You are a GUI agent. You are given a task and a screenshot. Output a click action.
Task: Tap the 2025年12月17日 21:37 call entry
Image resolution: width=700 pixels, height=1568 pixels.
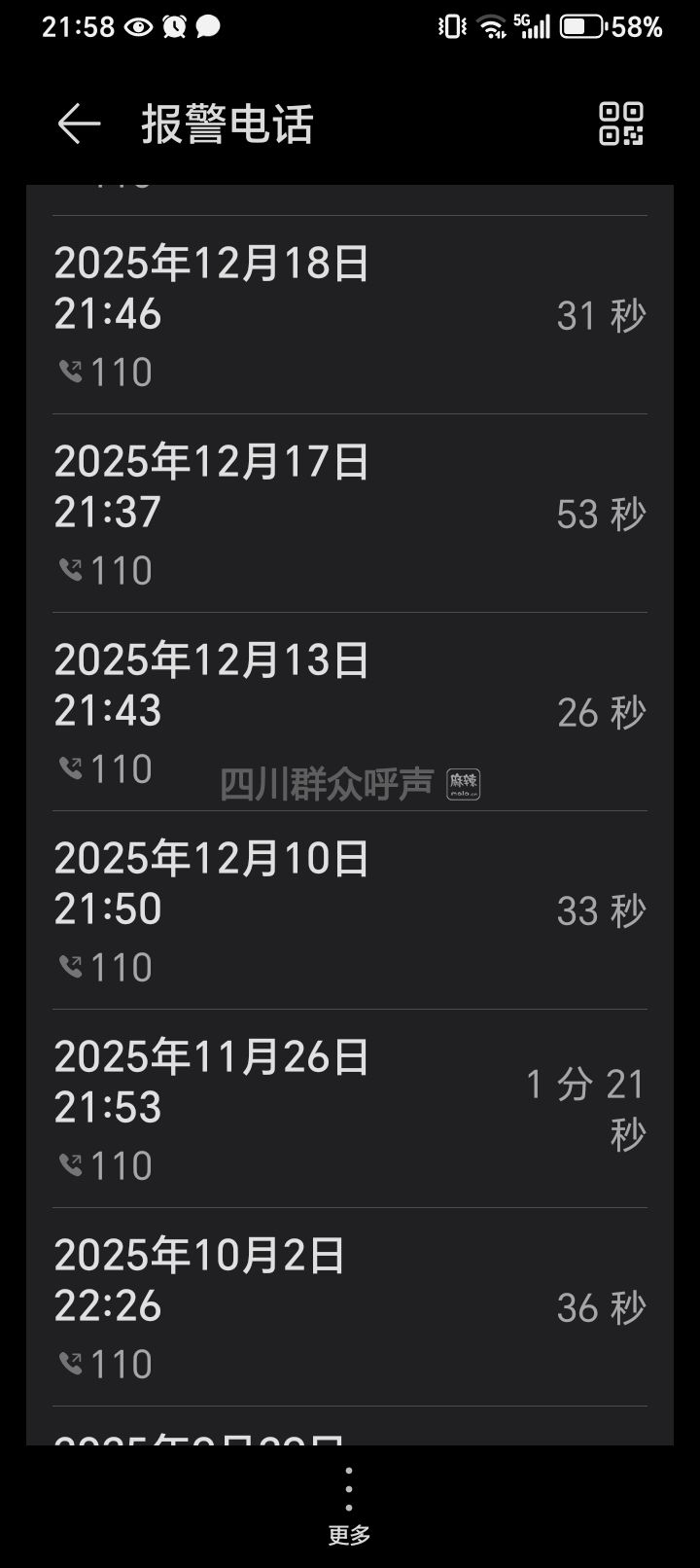coord(349,514)
